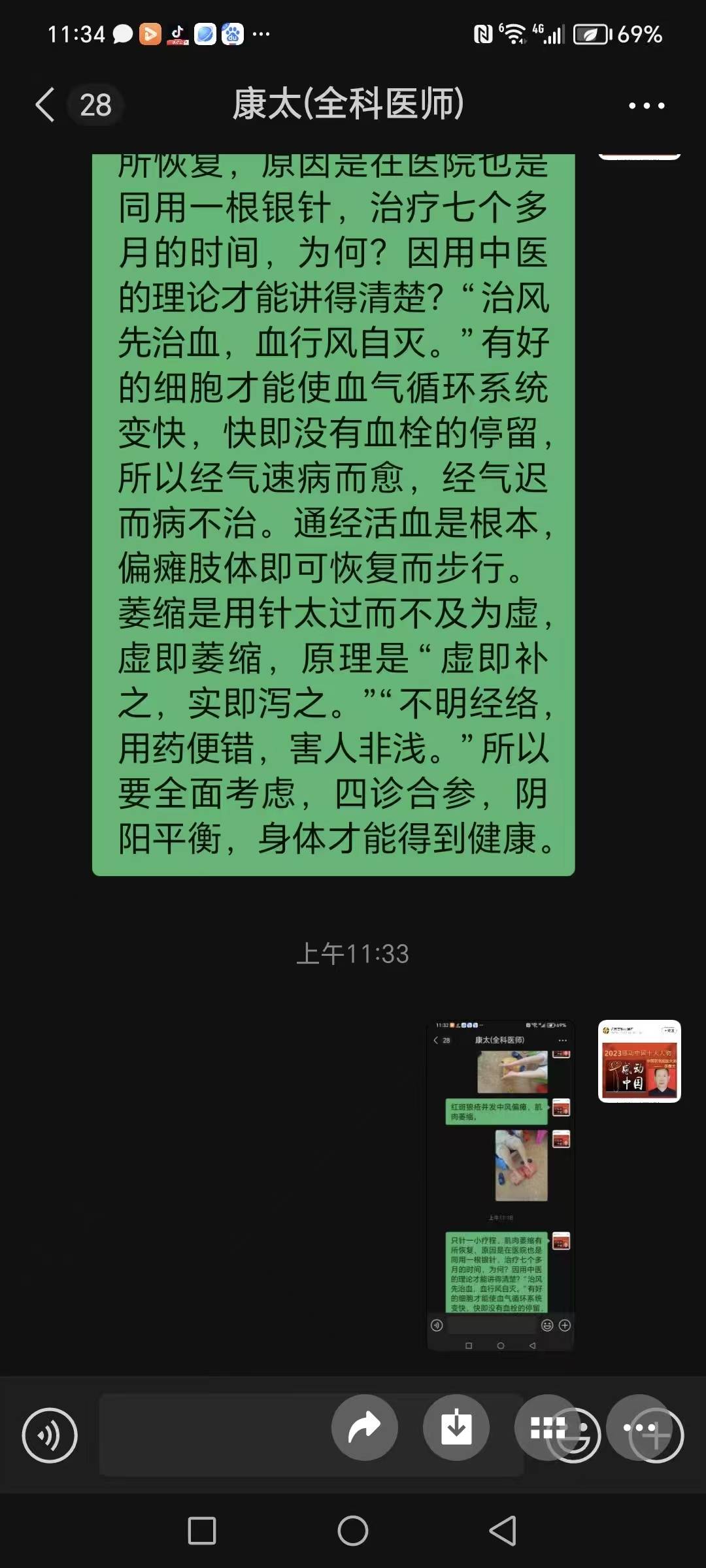
Task: Focus the message text input field
Action: tap(209, 1435)
